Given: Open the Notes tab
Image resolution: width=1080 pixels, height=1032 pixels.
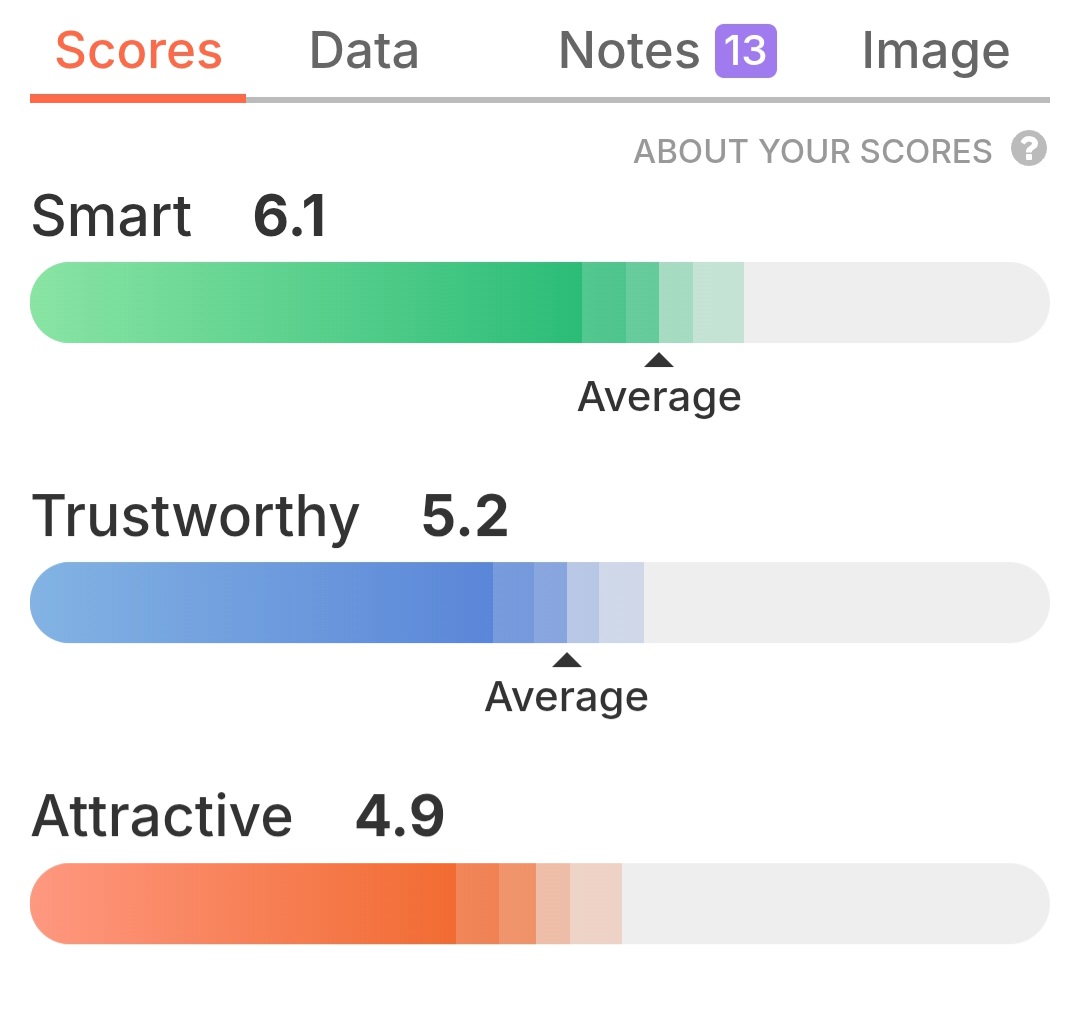Looking at the screenshot, I should [666, 51].
